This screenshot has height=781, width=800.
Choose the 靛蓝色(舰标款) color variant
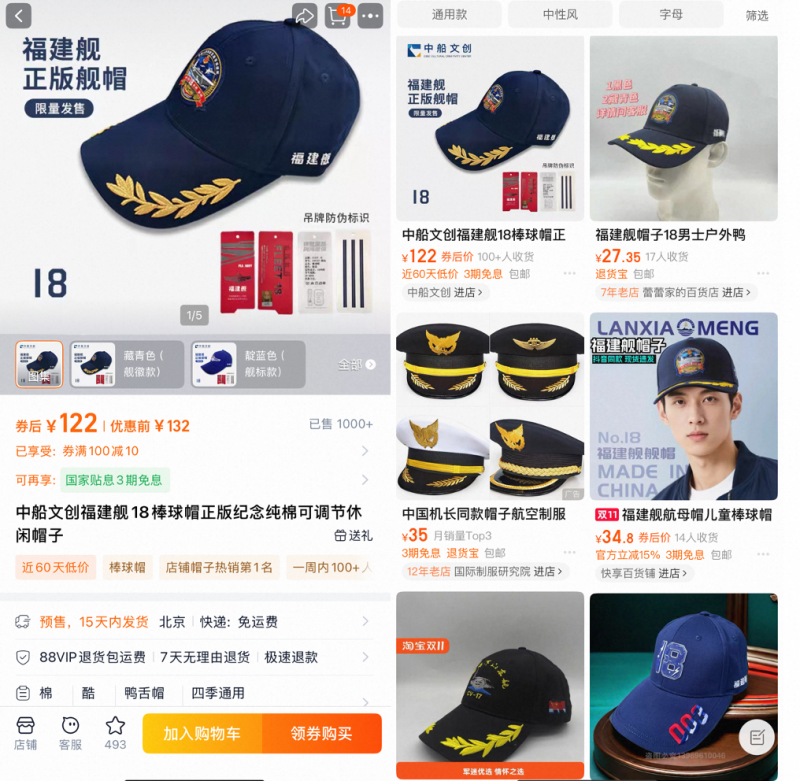(248, 364)
